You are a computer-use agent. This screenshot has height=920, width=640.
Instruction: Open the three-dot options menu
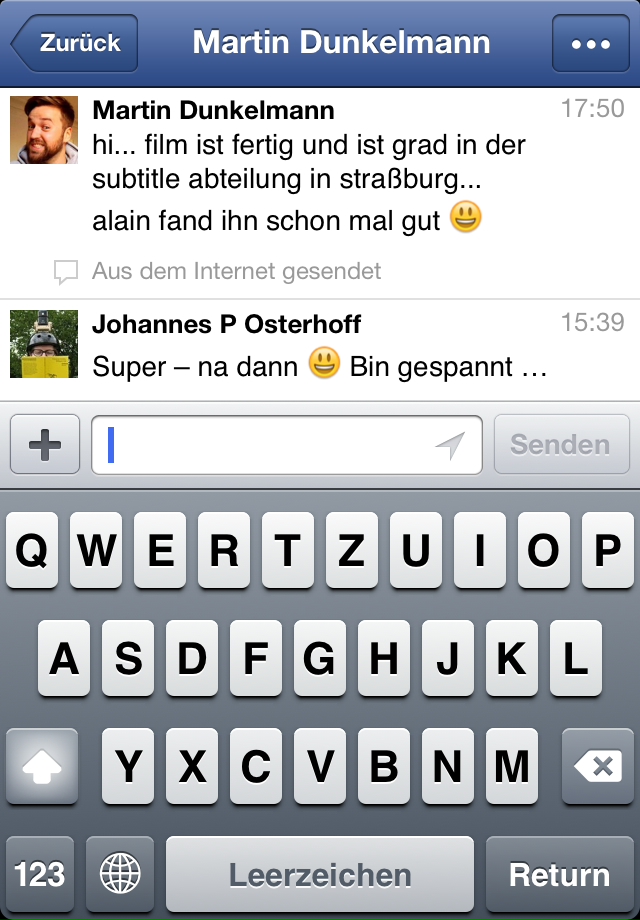point(592,45)
